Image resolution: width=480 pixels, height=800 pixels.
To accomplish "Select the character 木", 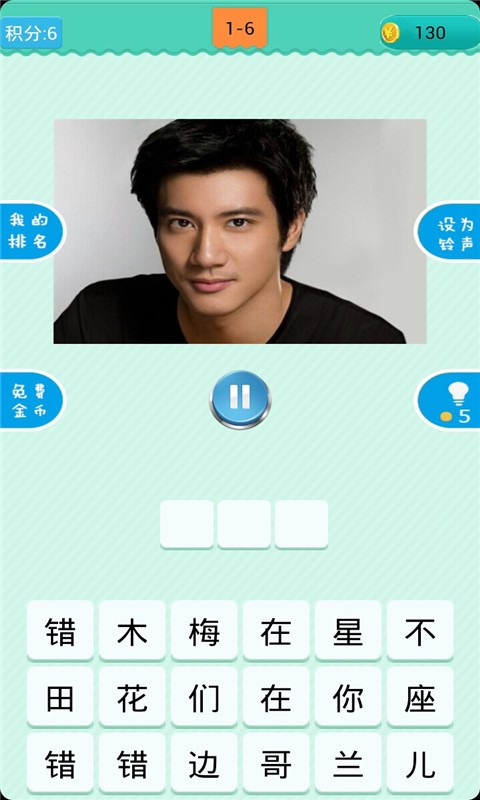I will 132,631.
